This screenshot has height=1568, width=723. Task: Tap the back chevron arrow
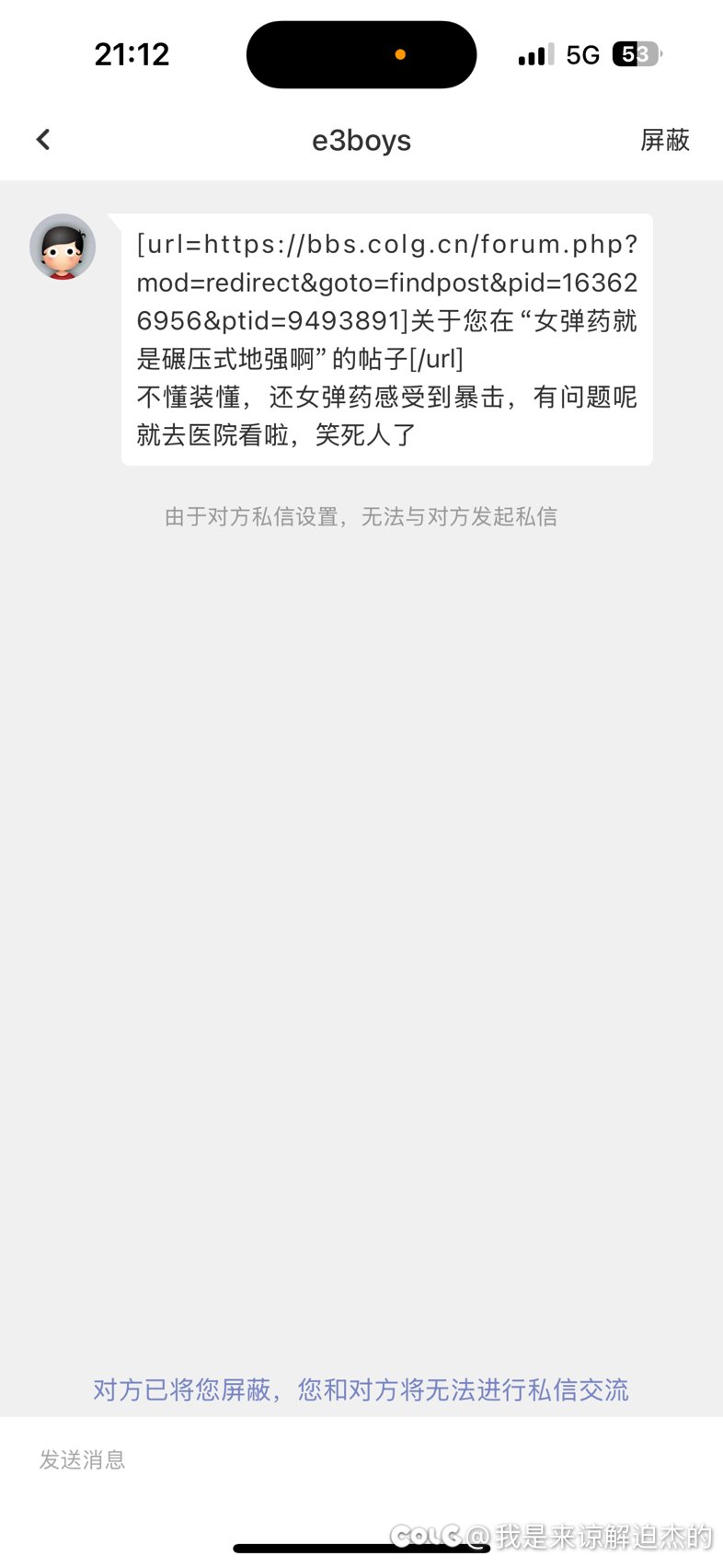click(42, 139)
